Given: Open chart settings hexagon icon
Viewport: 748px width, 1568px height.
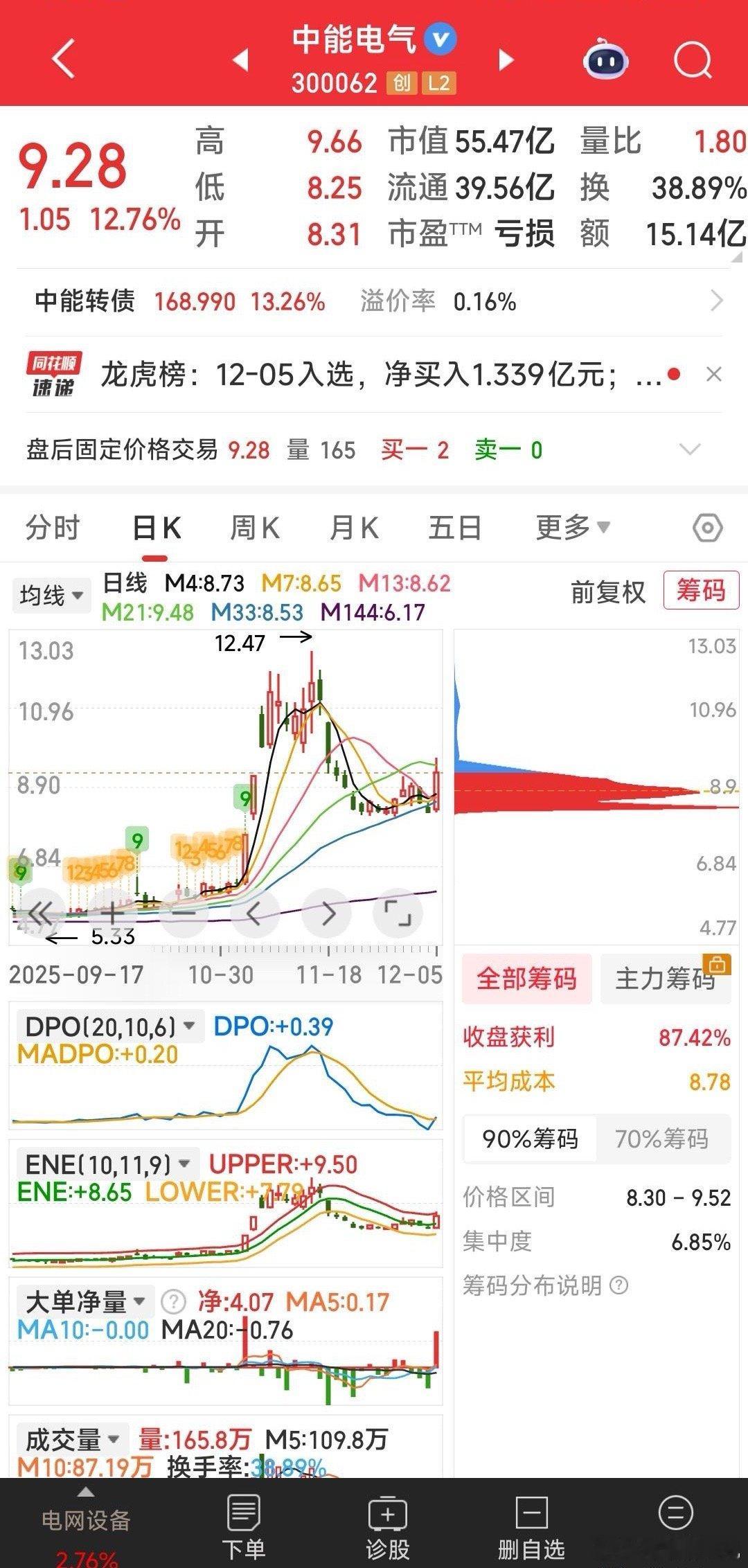Looking at the screenshot, I should tap(707, 528).
